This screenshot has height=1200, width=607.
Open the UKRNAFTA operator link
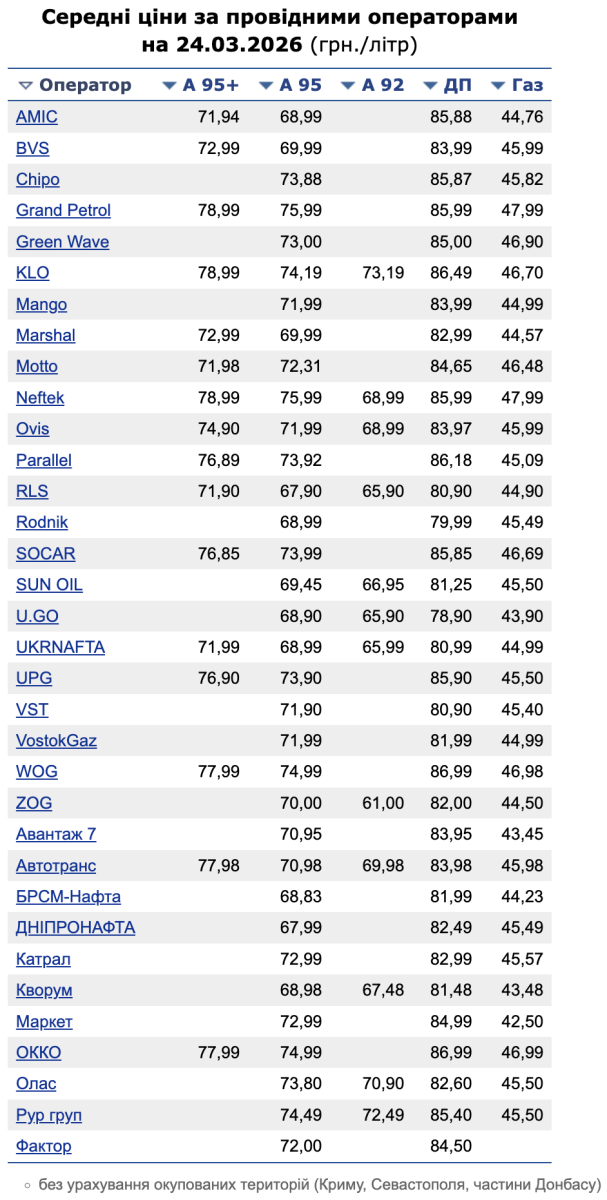point(60,647)
